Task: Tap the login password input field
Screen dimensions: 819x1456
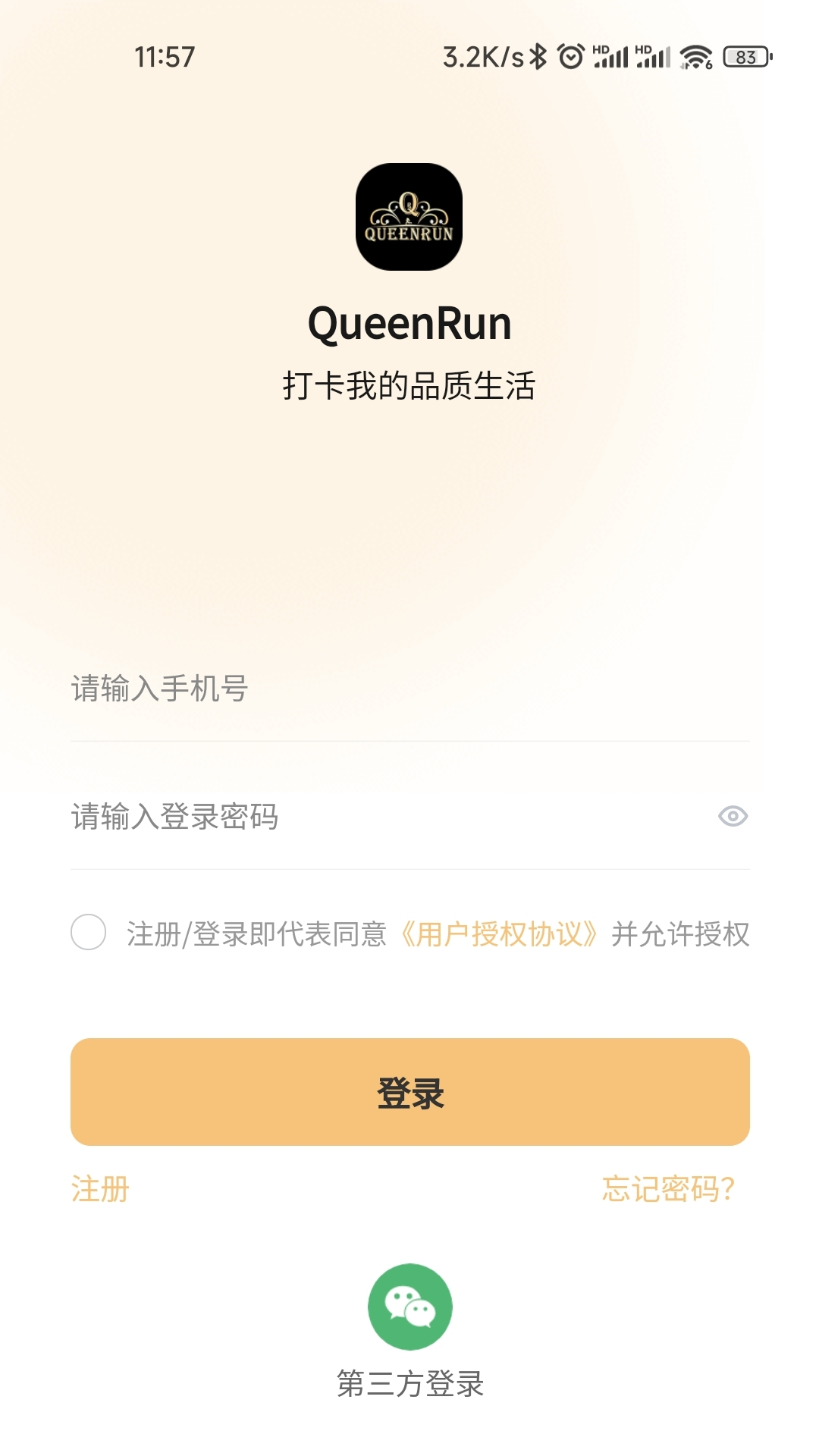Action: click(x=379, y=817)
